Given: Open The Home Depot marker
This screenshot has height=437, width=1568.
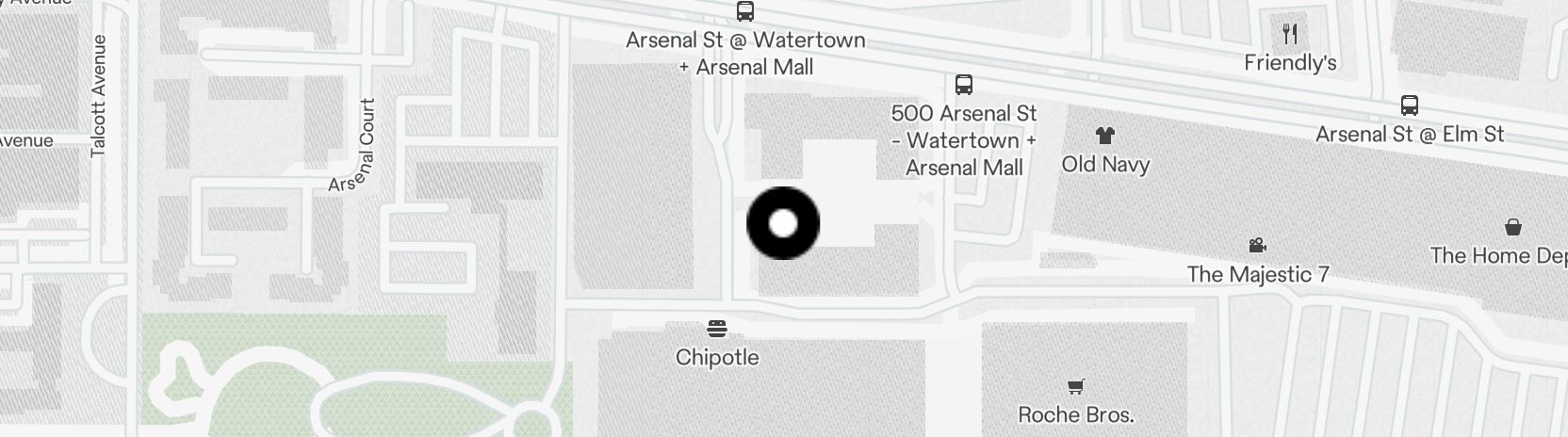Looking at the screenshot, I should [1512, 228].
